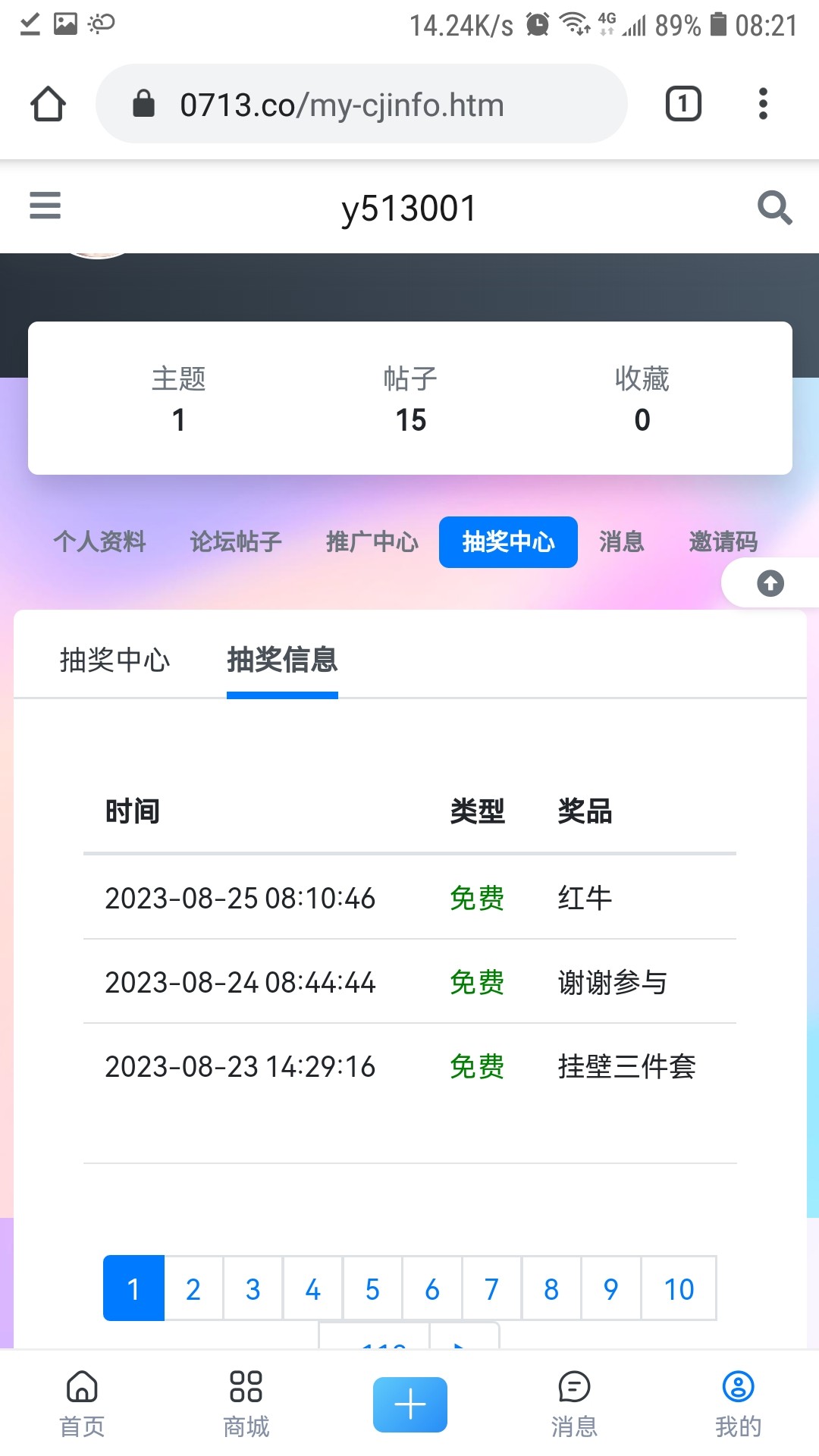Jump to page 5 of results
819x1456 pixels.
372,1288
